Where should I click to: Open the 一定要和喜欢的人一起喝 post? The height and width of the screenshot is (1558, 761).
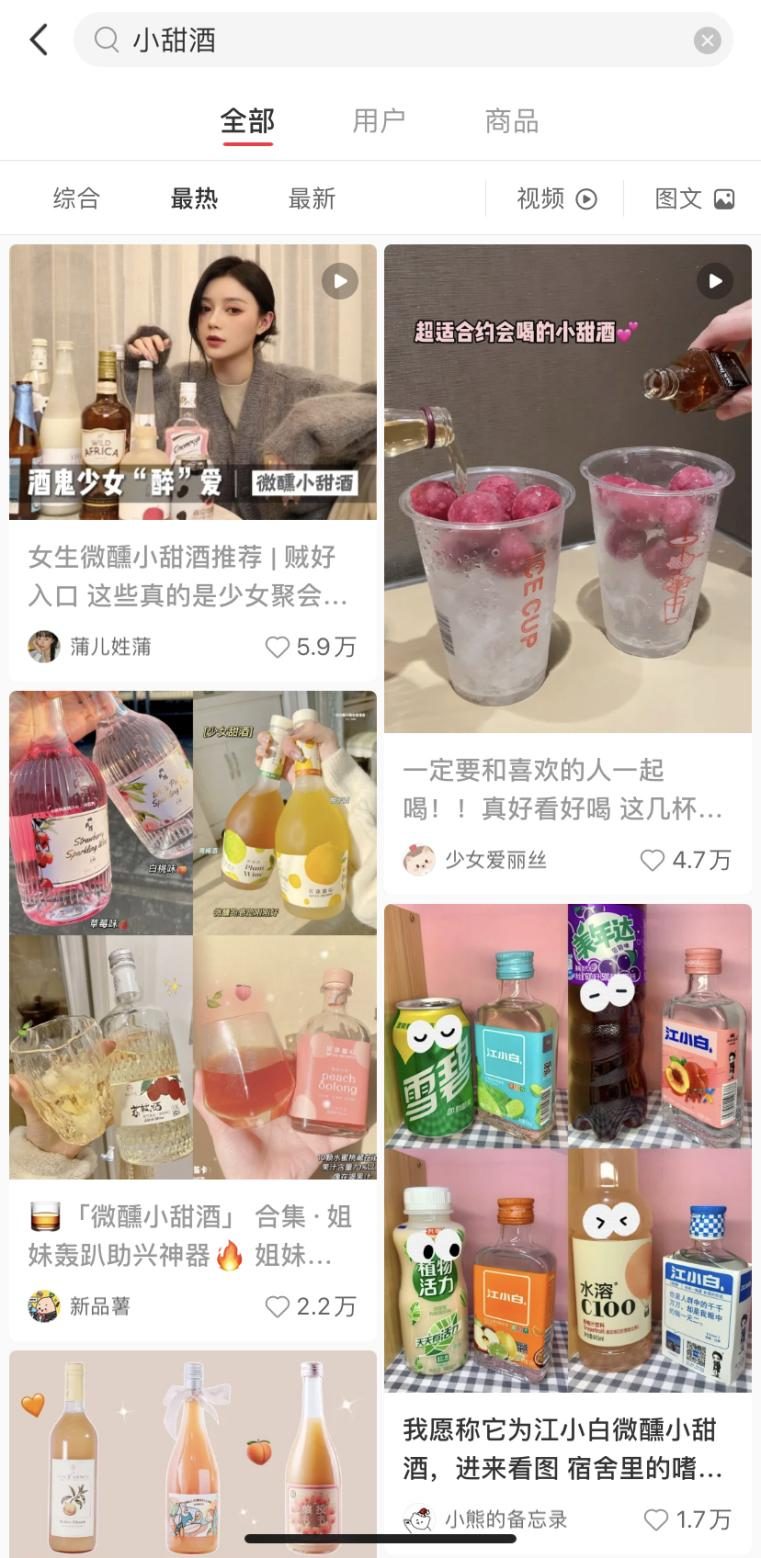tap(567, 488)
